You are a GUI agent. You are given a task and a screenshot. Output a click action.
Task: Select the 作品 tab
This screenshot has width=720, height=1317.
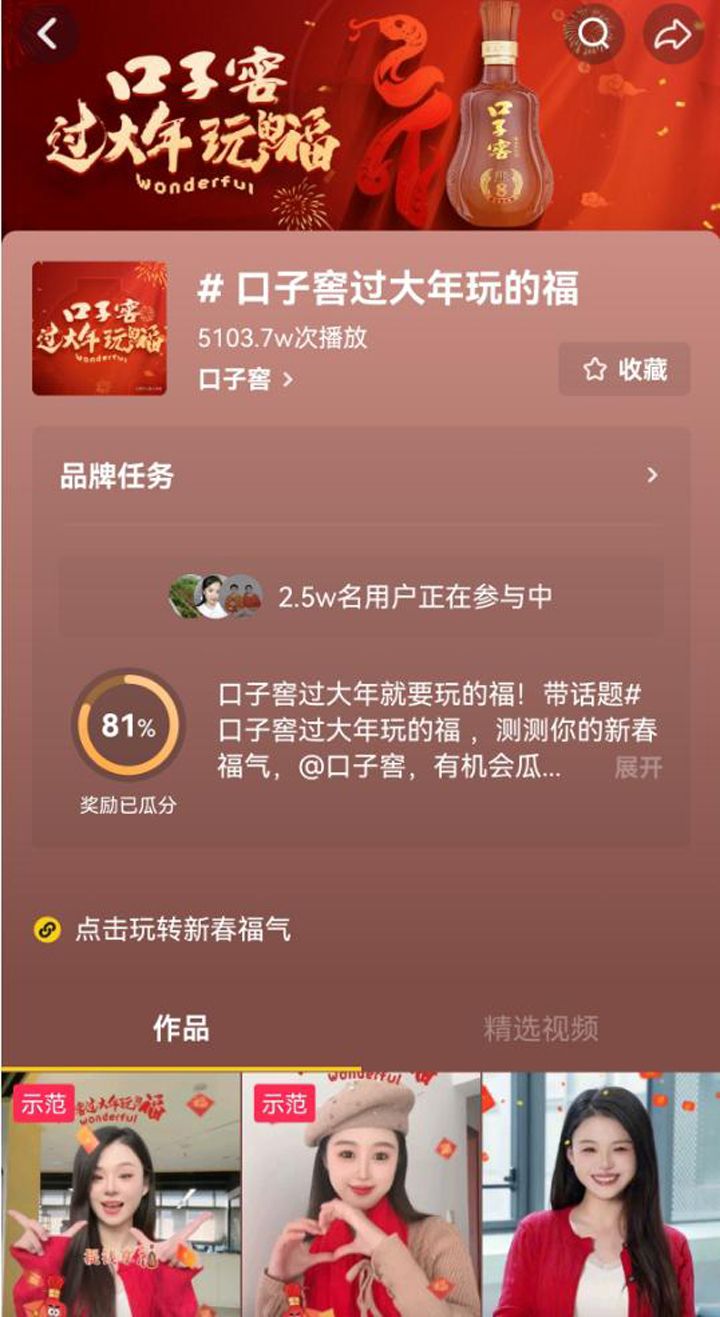tap(181, 1027)
